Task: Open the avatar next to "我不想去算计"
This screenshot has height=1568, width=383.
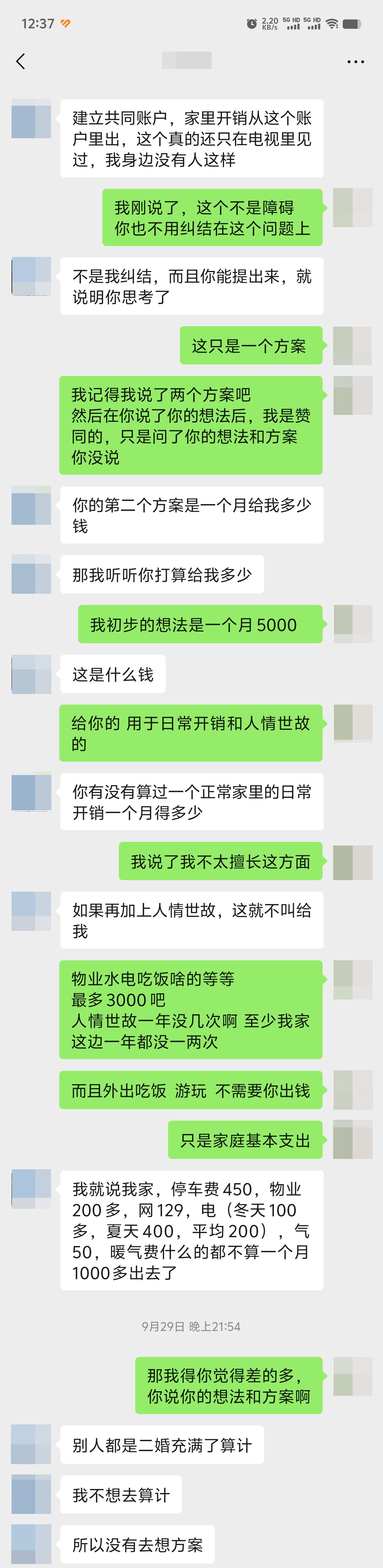Action: click(x=31, y=1494)
